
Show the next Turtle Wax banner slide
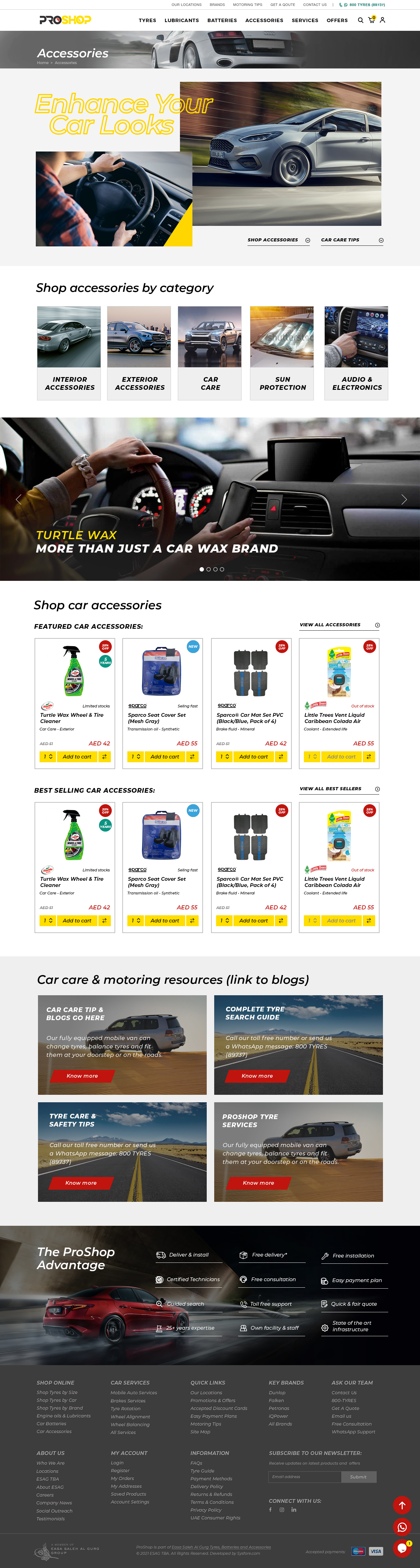pos(403,499)
